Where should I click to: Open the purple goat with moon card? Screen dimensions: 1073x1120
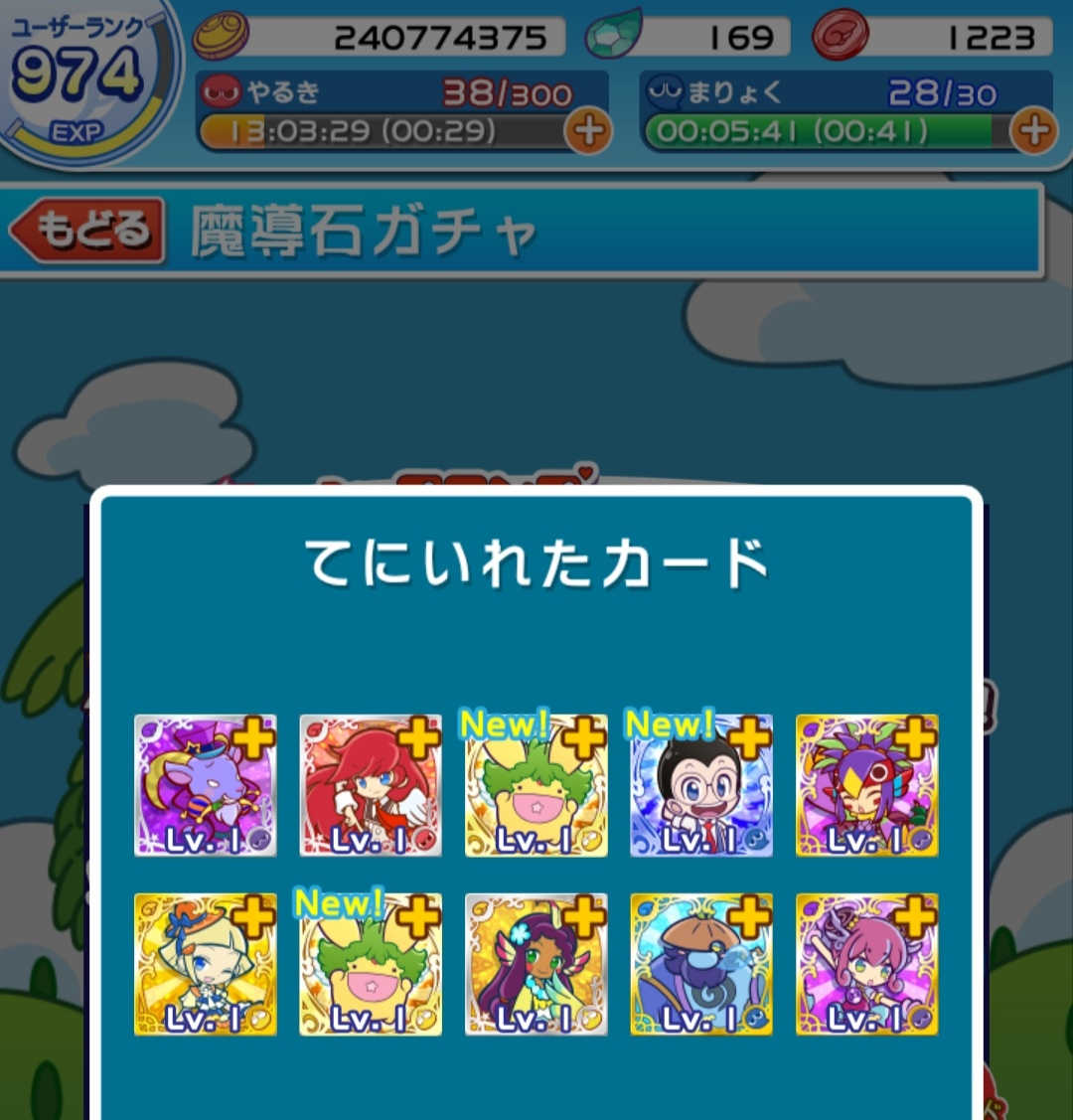[206, 785]
